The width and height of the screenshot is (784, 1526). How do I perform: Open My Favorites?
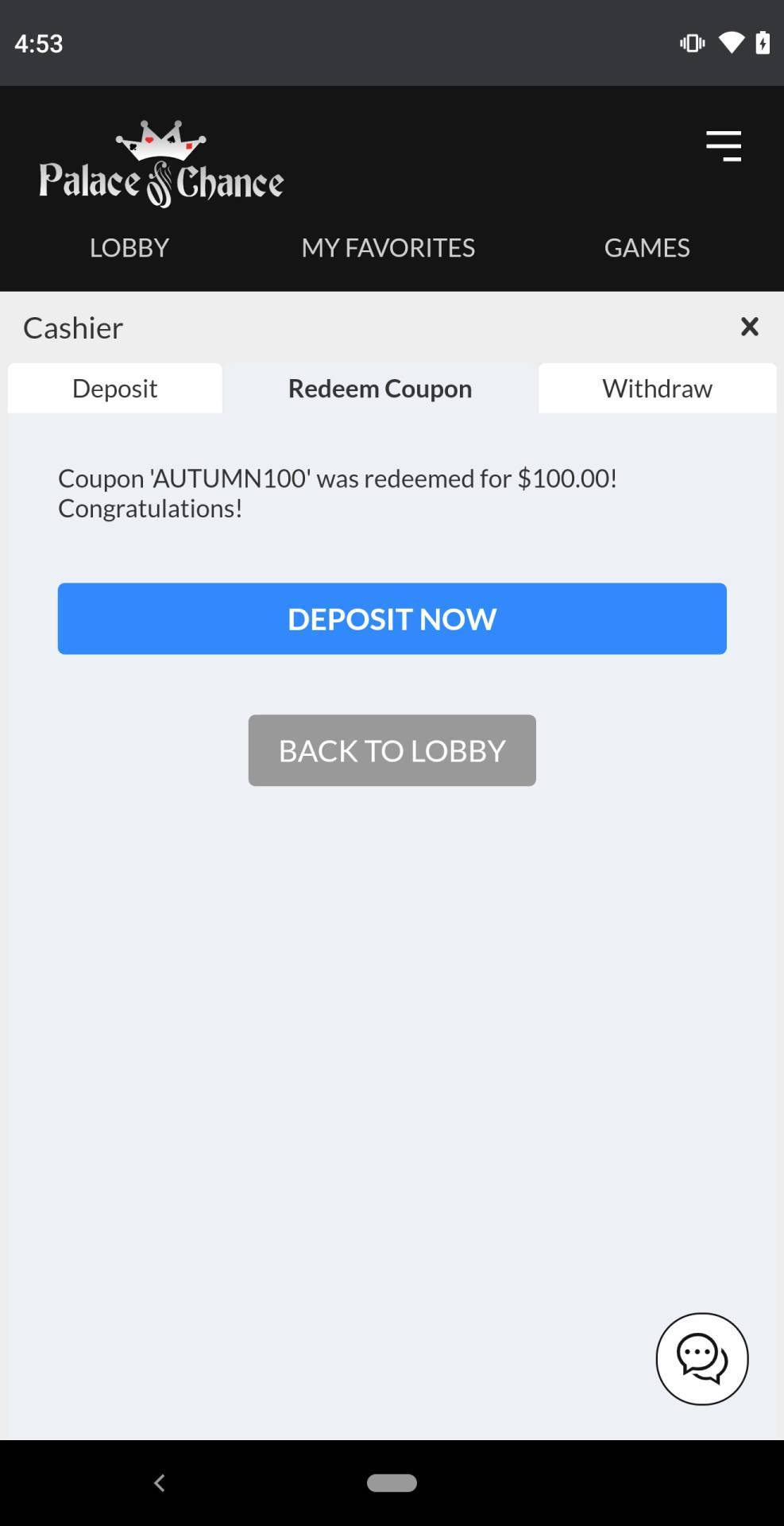(x=388, y=248)
